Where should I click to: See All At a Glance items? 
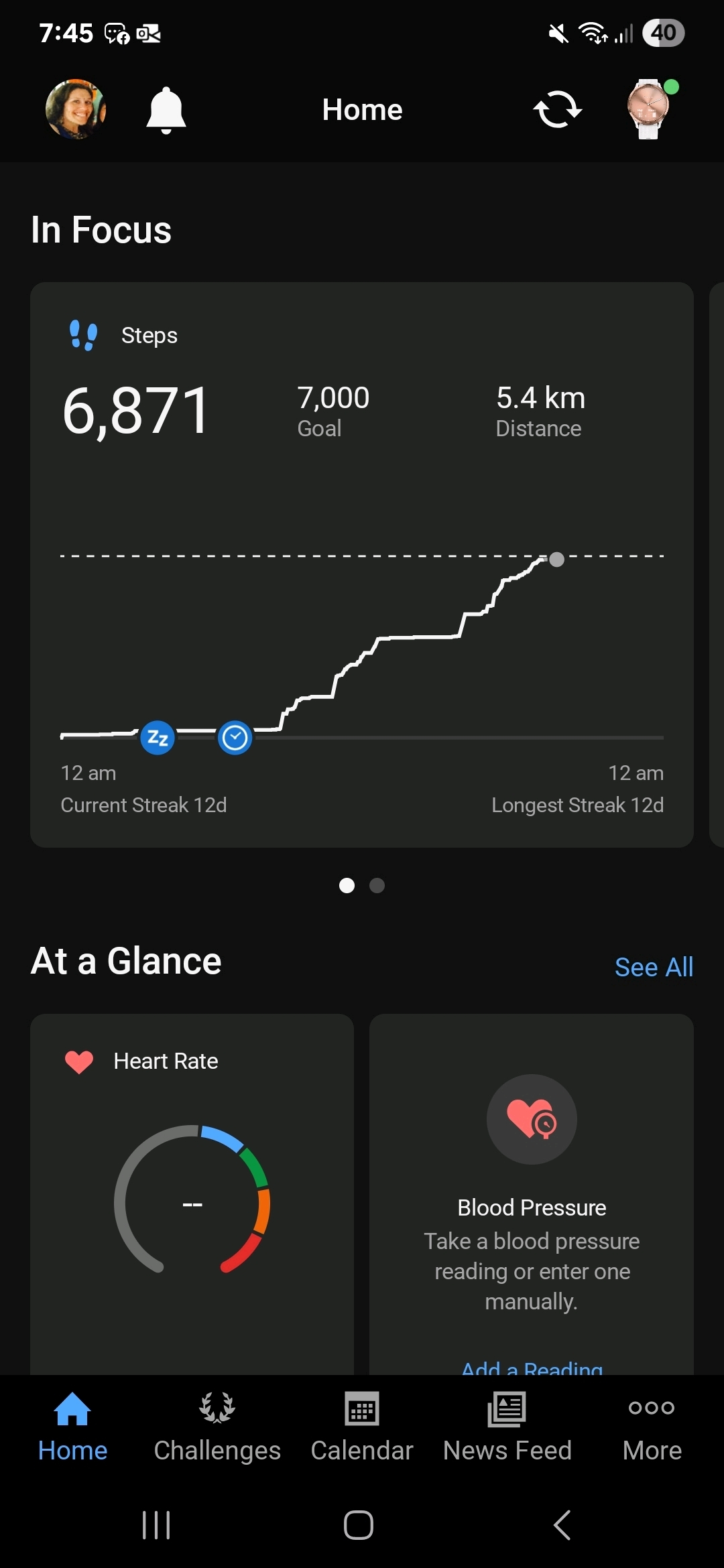(x=654, y=967)
